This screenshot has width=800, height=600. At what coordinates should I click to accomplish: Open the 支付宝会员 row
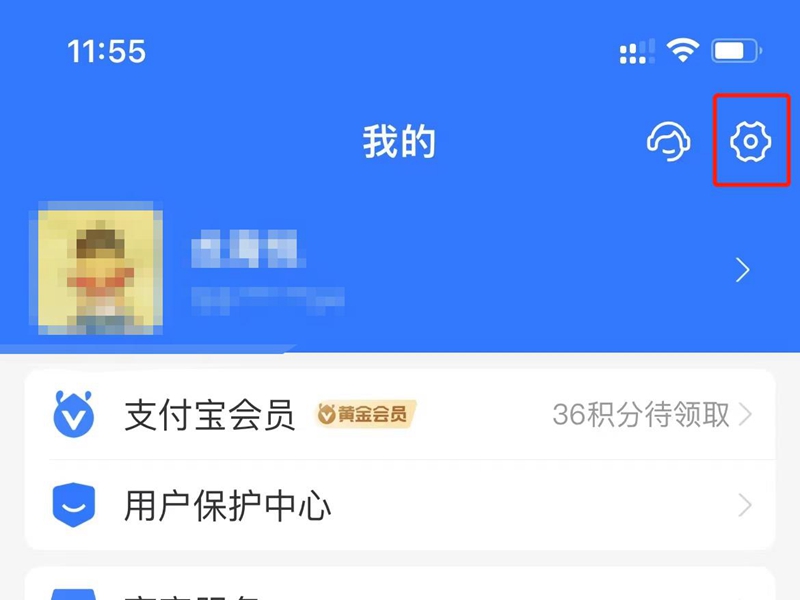(400, 415)
